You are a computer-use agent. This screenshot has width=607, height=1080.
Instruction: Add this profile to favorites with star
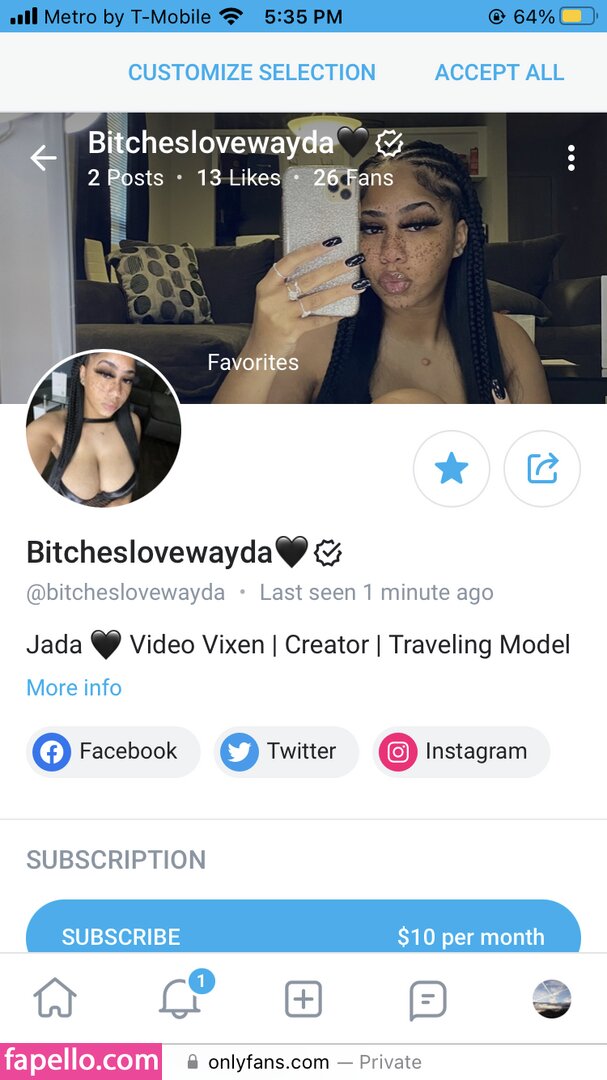[x=451, y=468]
